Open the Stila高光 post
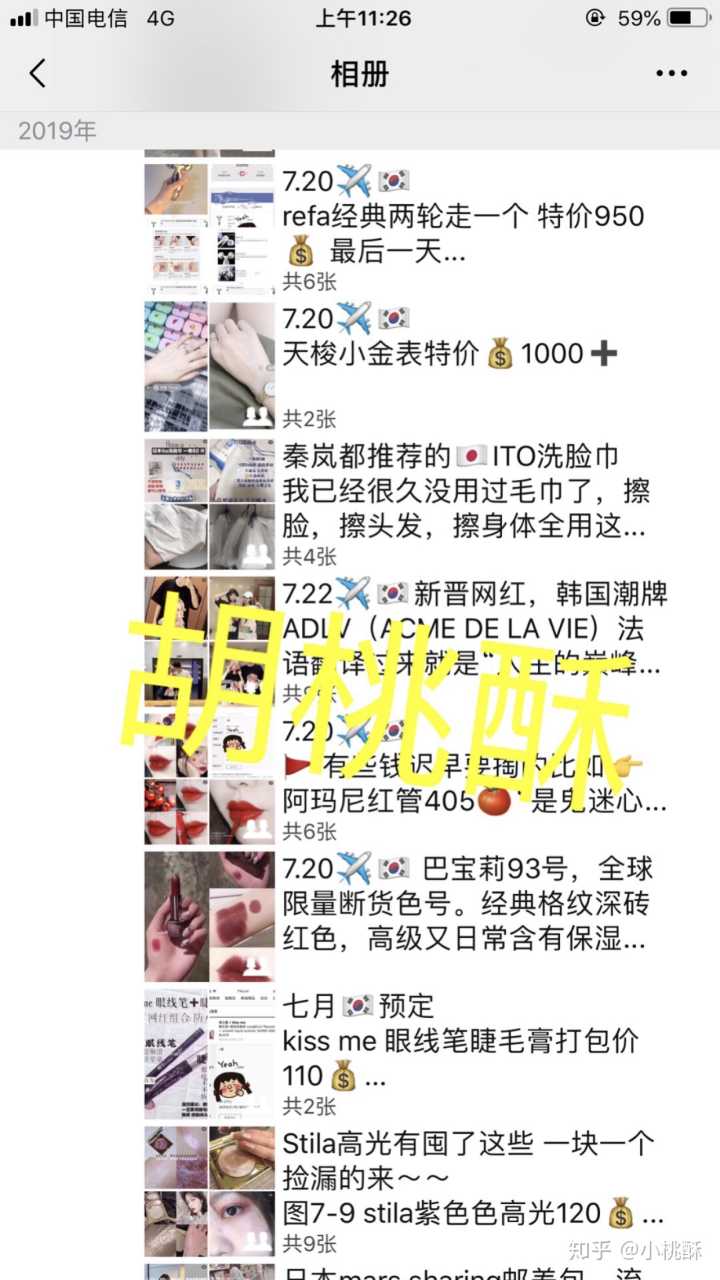The width and height of the screenshot is (720, 1280). pyautogui.click(x=470, y=1178)
